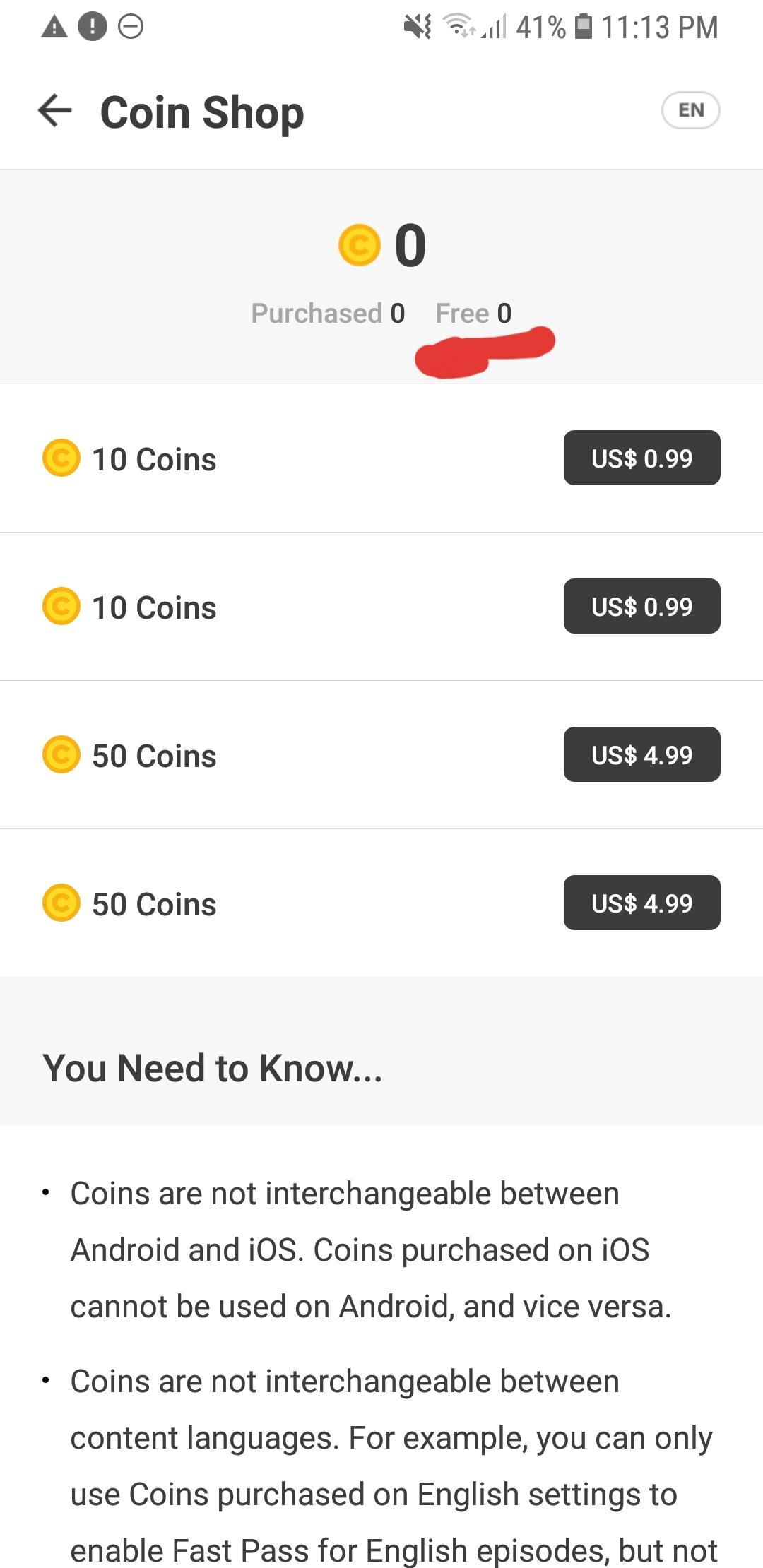
Task: Tap the back arrow to leave Coin Shop
Action: point(53,111)
